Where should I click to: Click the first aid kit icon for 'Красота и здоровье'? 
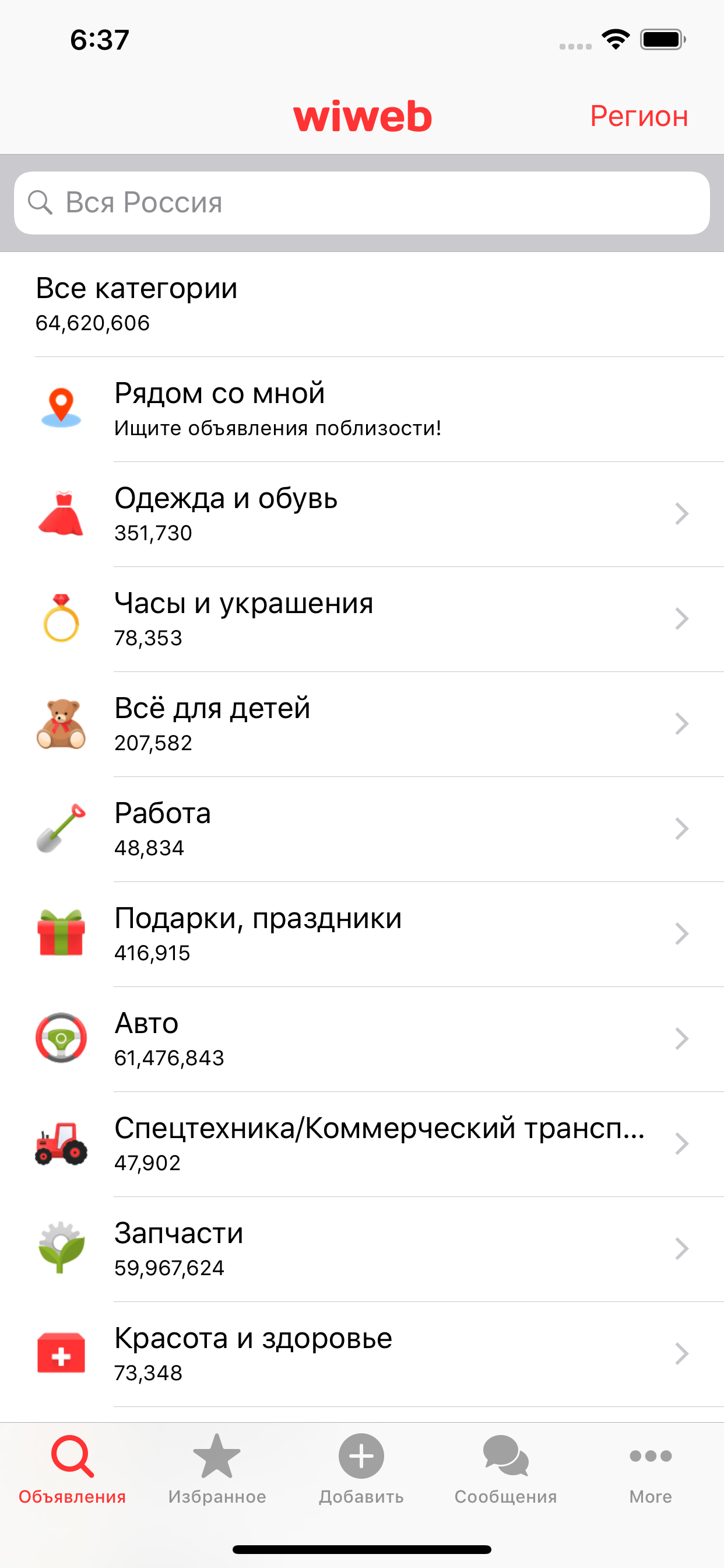click(61, 1354)
